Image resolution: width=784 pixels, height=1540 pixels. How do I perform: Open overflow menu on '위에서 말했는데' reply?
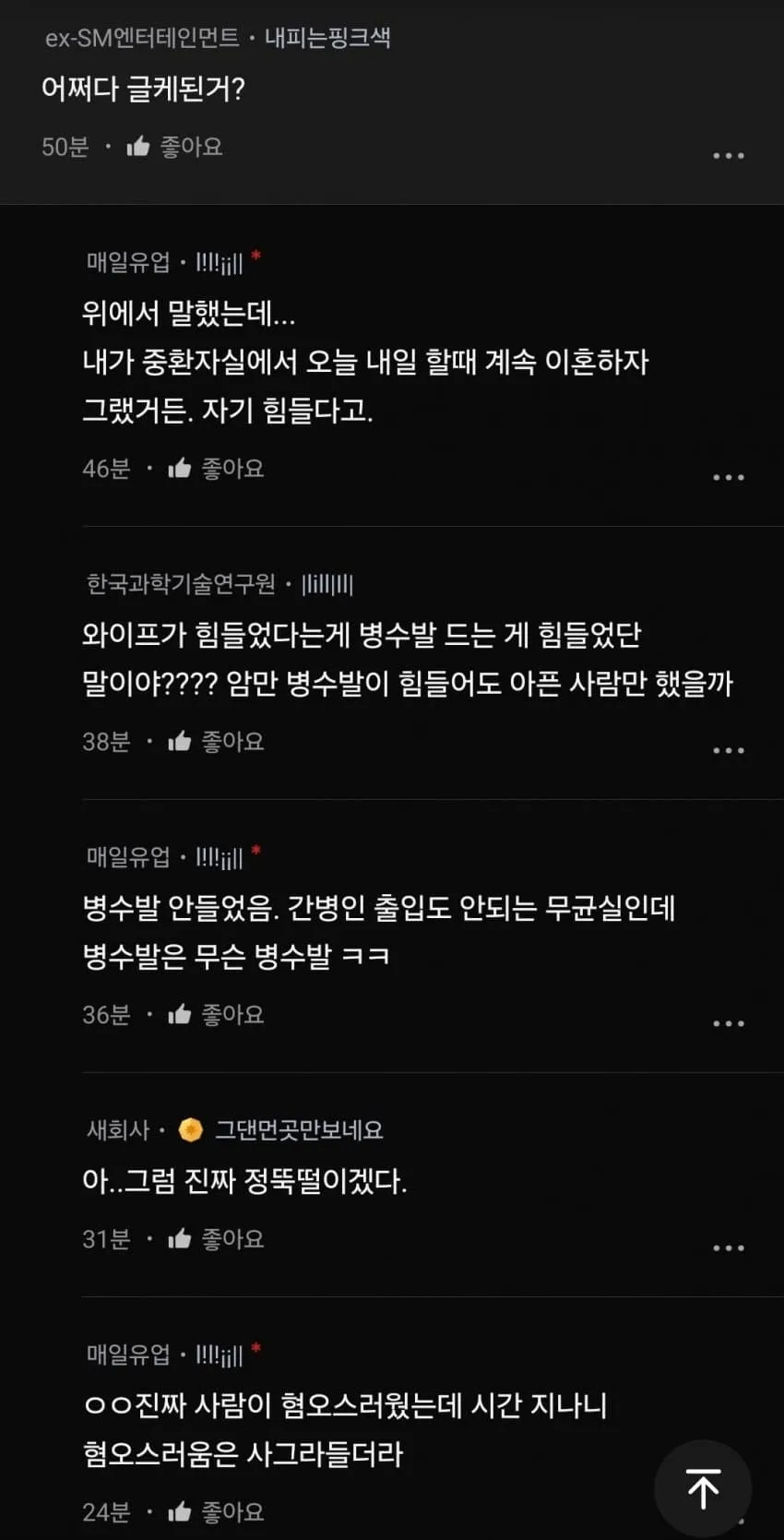coord(728,478)
